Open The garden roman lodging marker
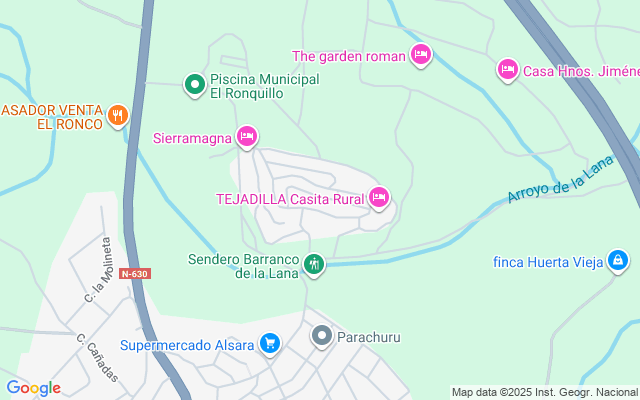 pyautogui.click(x=421, y=54)
